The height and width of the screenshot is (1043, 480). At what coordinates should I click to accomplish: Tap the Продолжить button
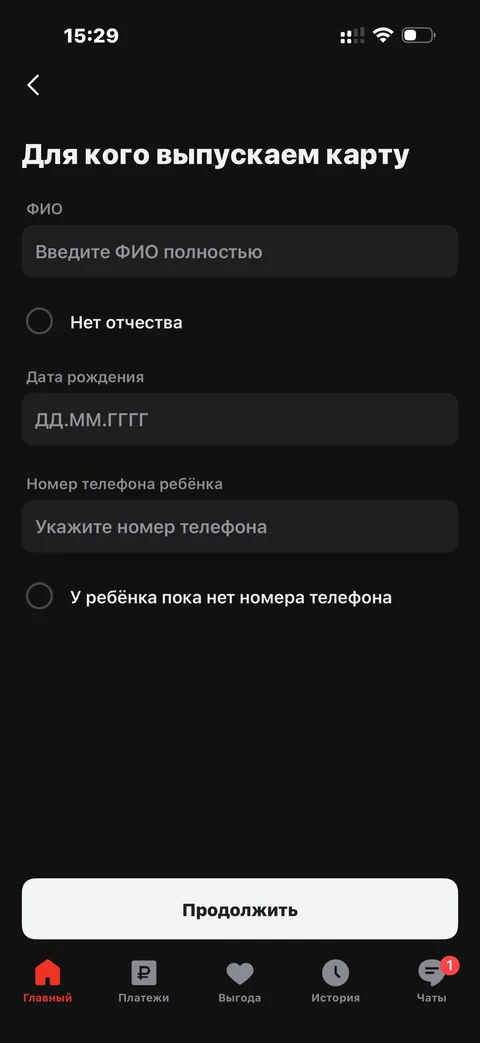(x=240, y=909)
